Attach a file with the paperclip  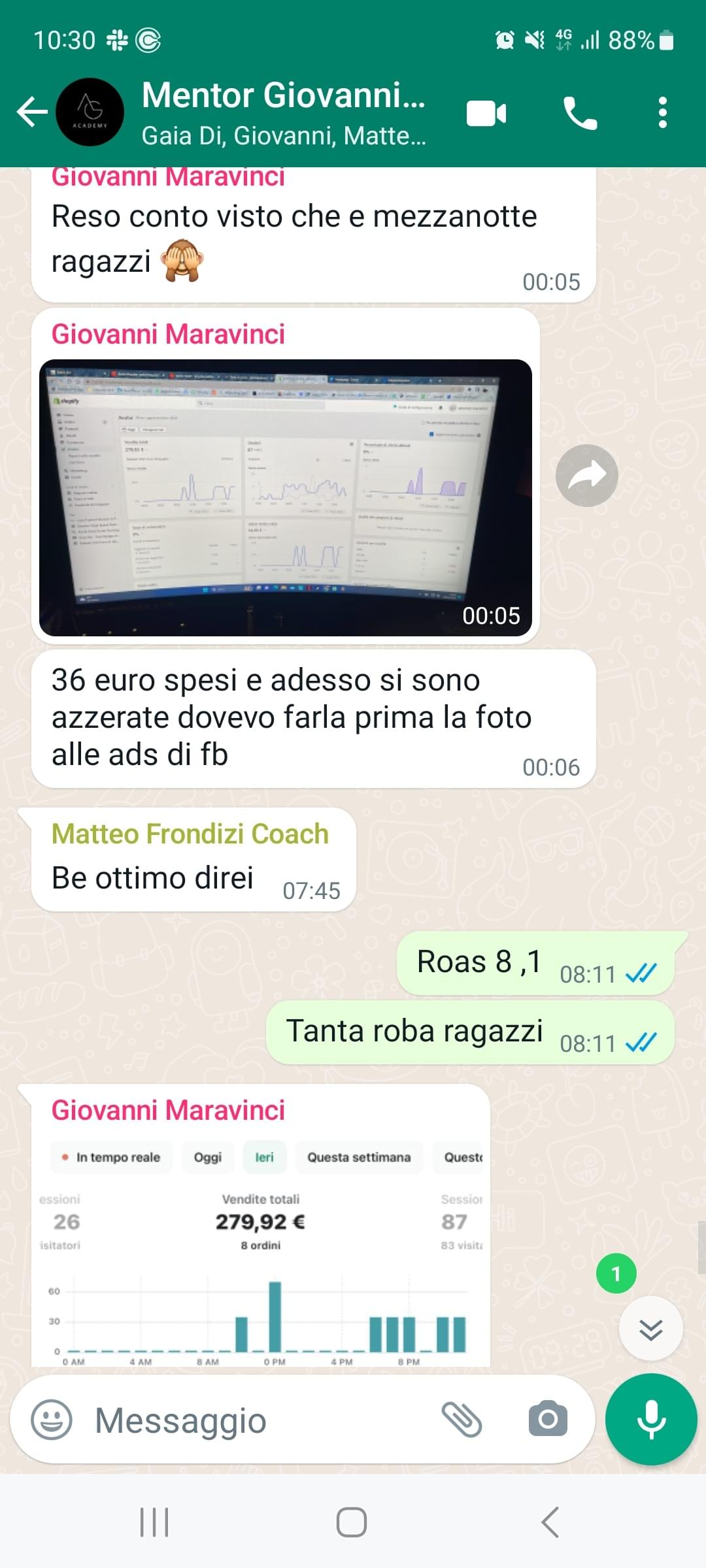point(462,1420)
